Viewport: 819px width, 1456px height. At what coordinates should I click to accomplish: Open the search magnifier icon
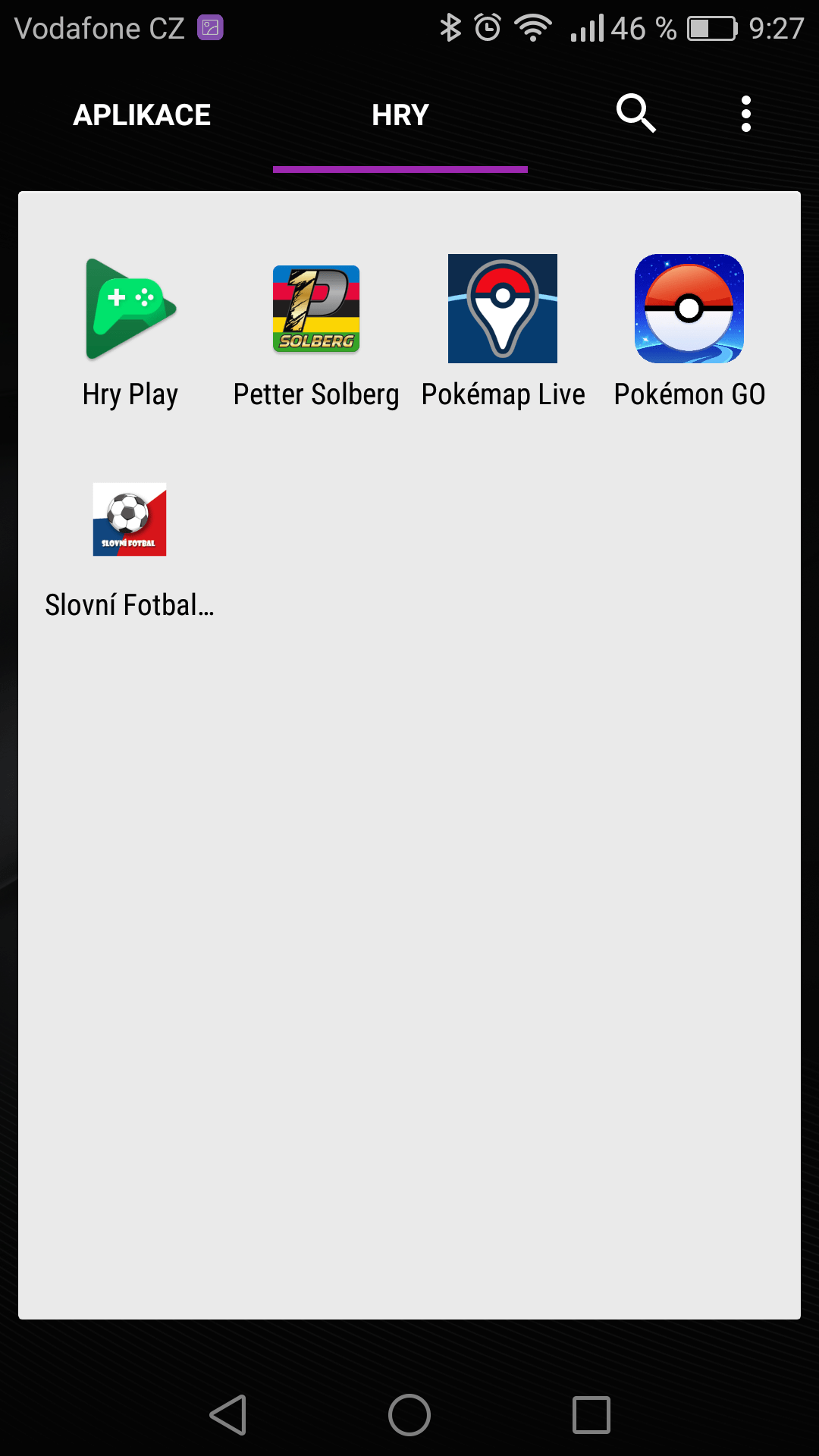(635, 114)
